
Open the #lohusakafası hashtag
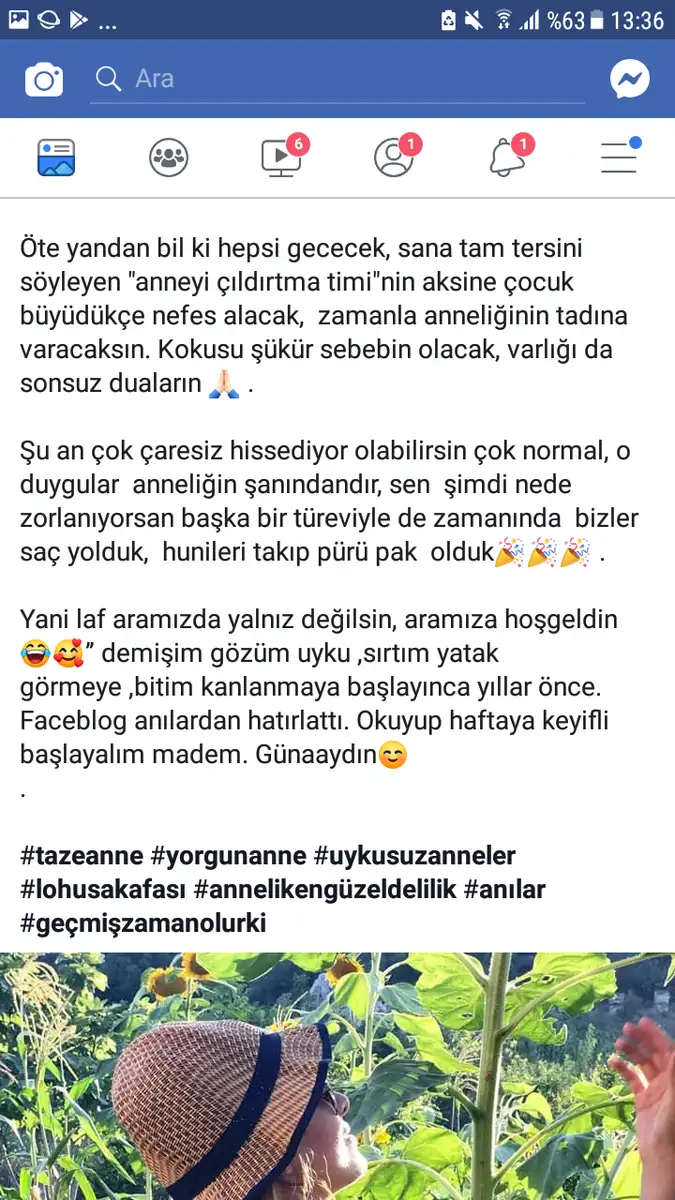click(104, 889)
